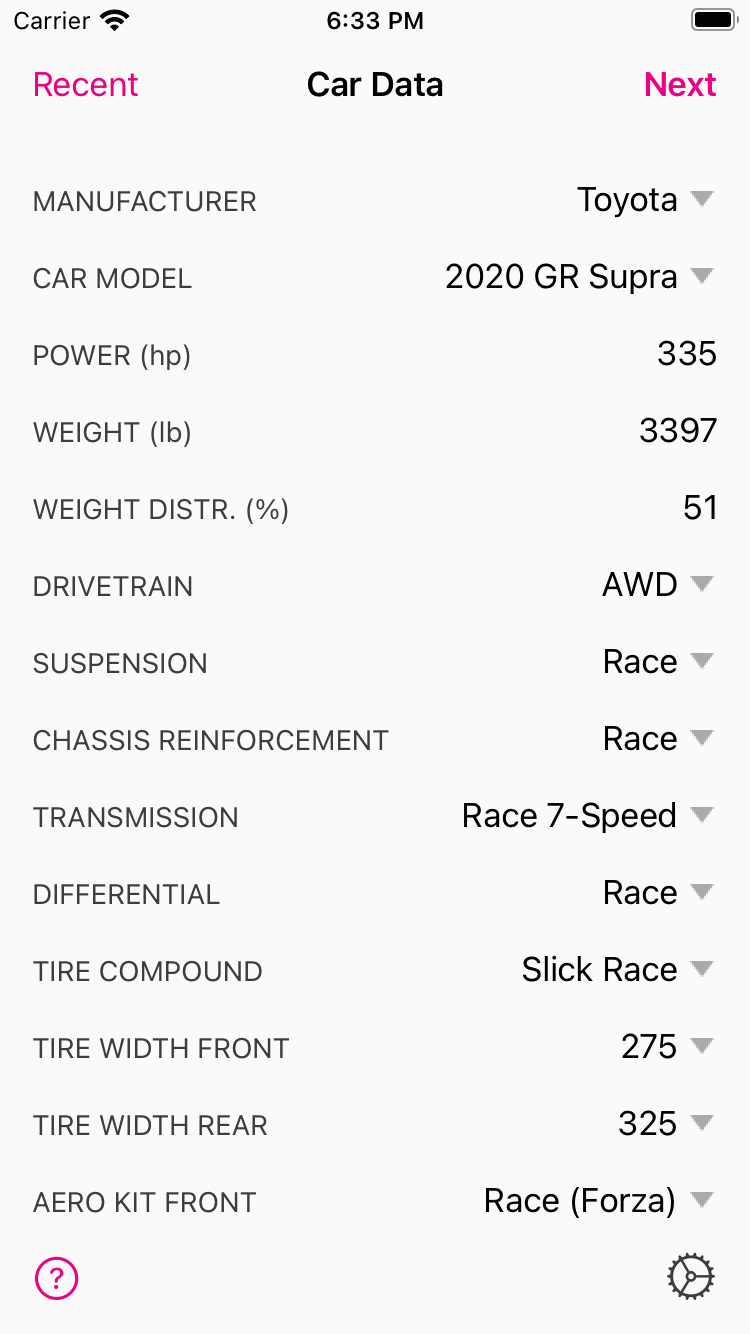Image resolution: width=750 pixels, height=1334 pixels.
Task: Edit the weight field showing 3397
Action: coord(678,431)
